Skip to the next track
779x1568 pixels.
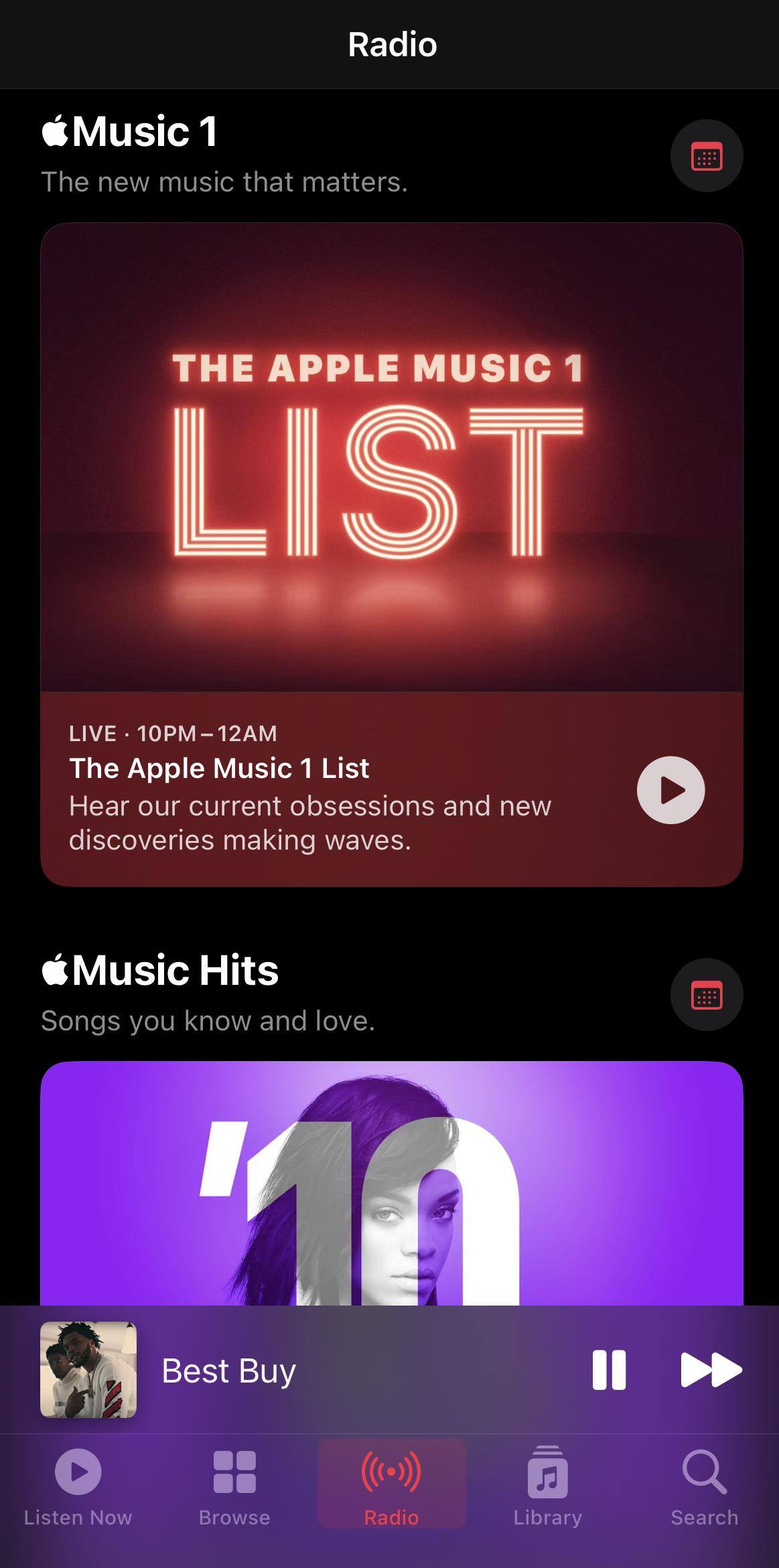(711, 1370)
